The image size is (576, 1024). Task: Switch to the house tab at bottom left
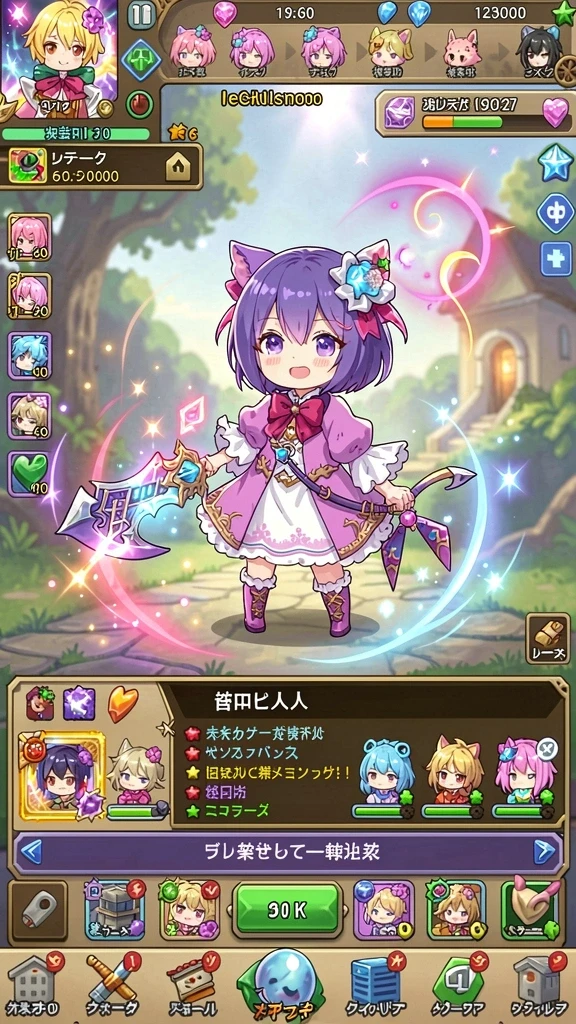[x=33, y=985]
